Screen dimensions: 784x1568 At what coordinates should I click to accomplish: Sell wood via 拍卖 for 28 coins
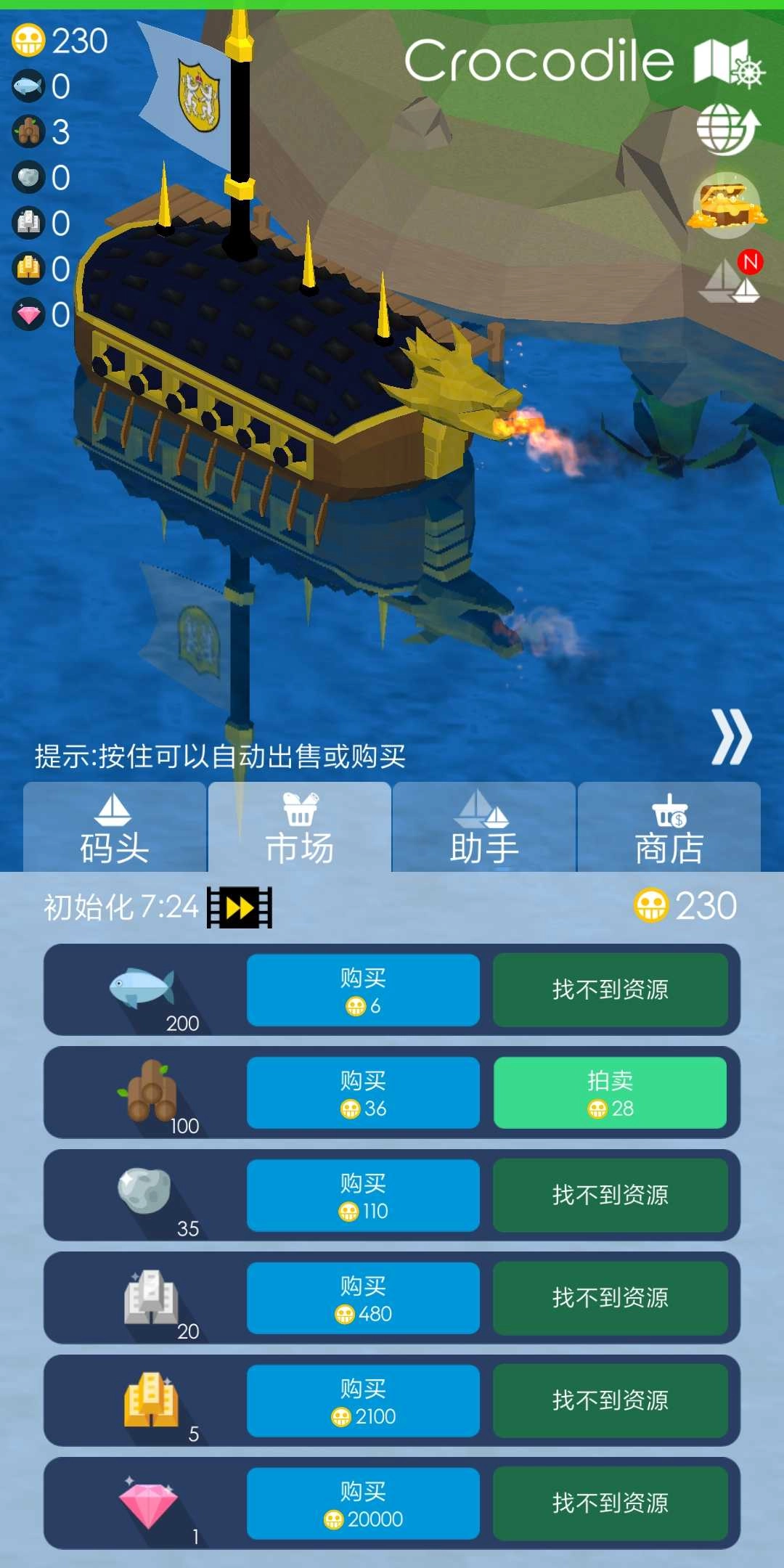pos(610,1093)
